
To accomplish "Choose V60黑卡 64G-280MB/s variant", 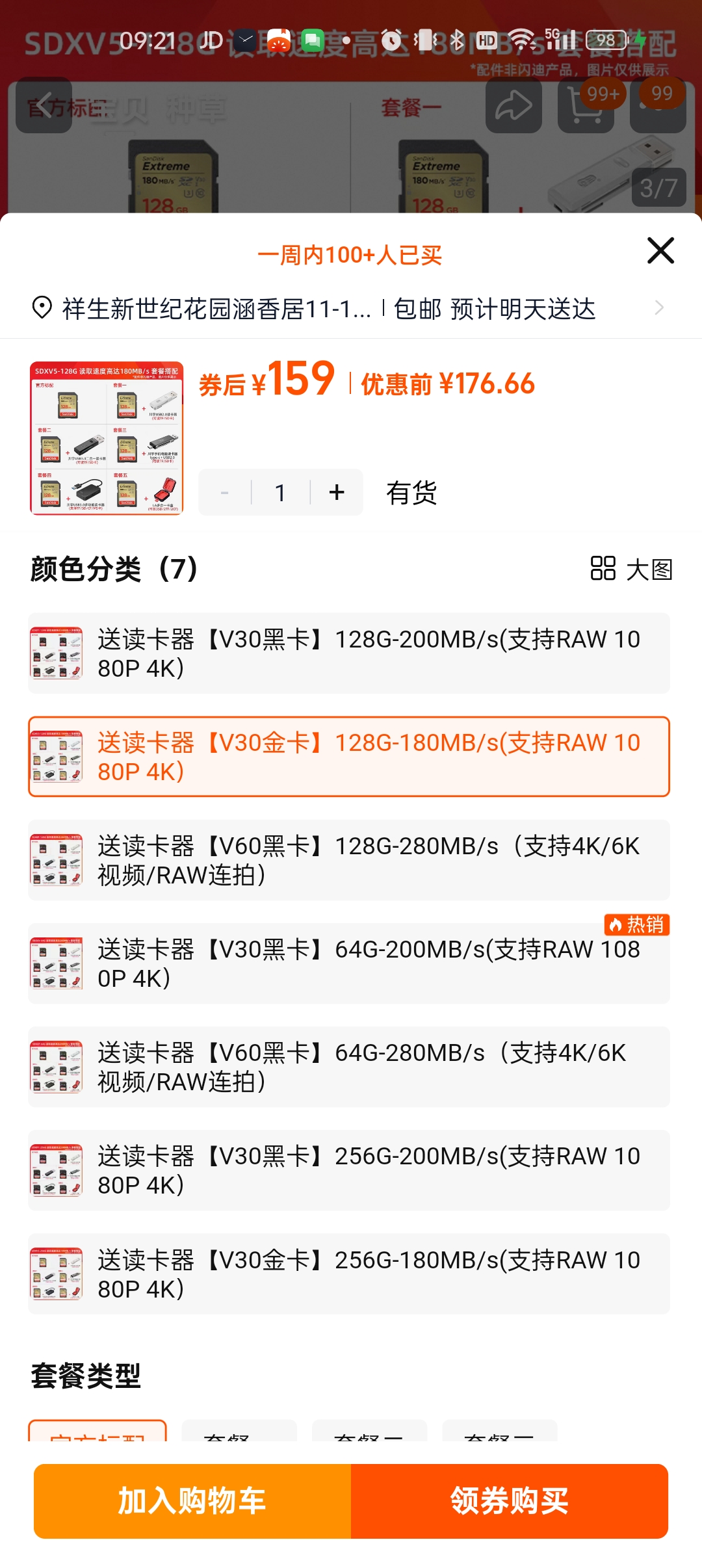I will coord(349,1067).
